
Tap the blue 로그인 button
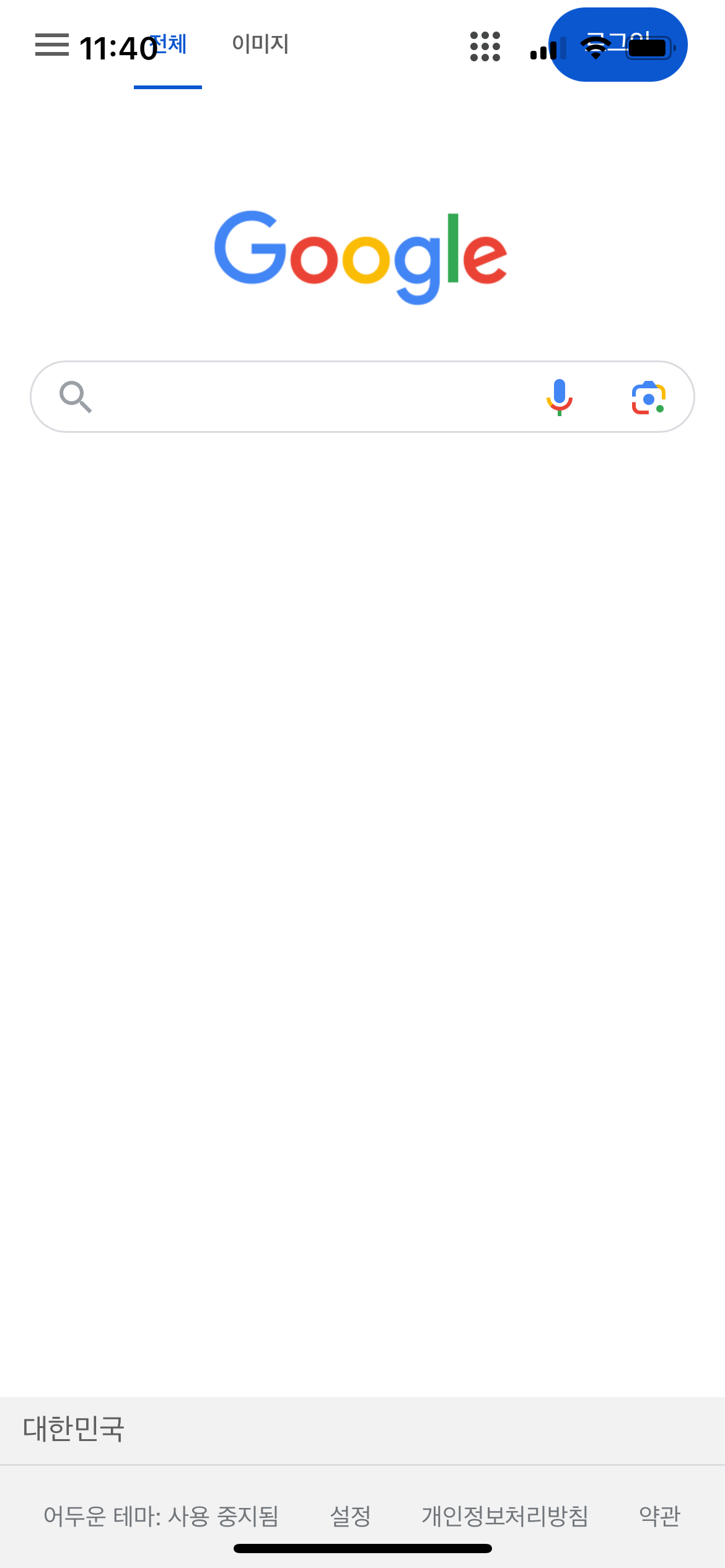click(x=618, y=45)
